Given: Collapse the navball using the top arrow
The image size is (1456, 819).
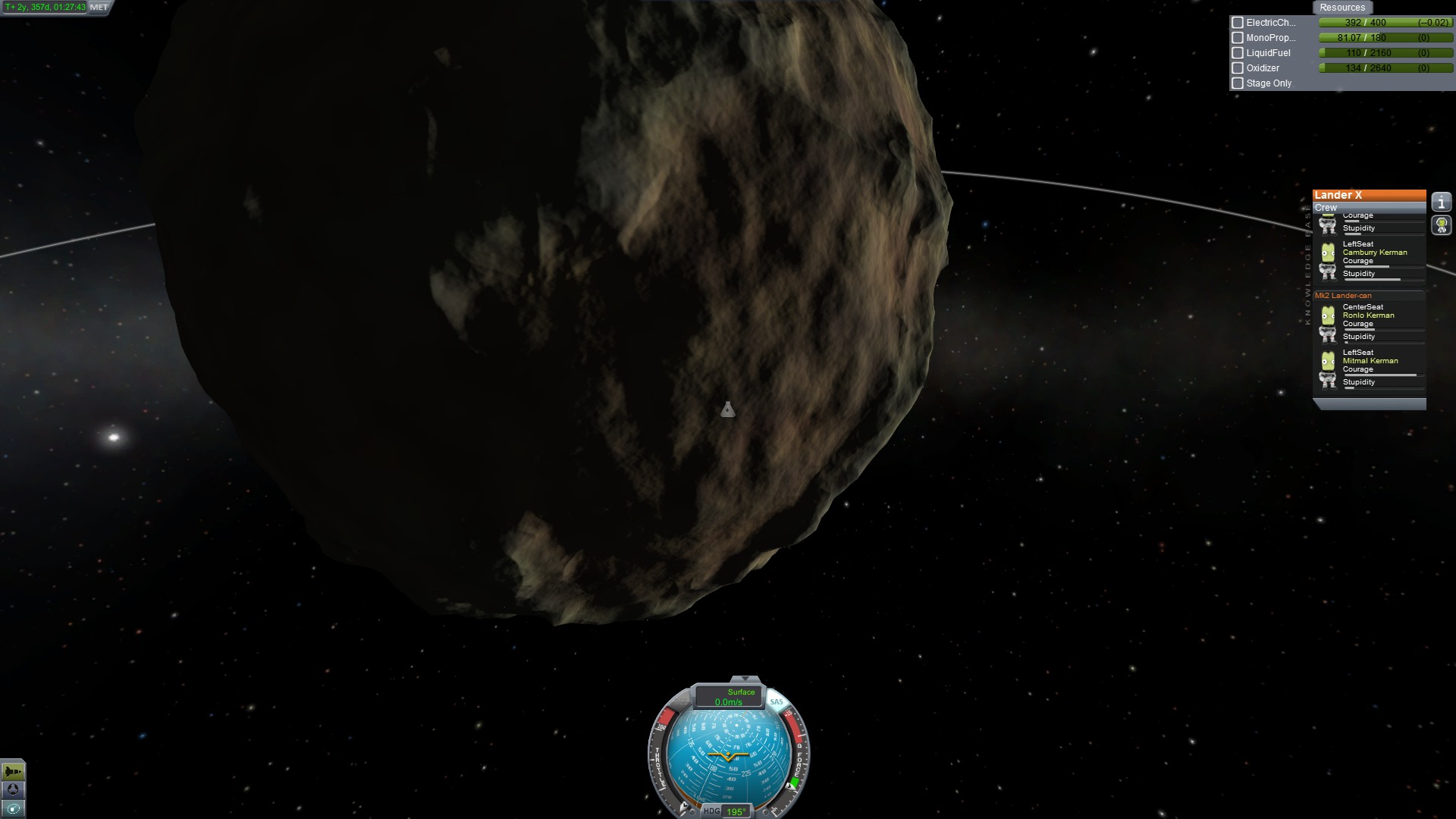Looking at the screenshot, I should [745, 679].
